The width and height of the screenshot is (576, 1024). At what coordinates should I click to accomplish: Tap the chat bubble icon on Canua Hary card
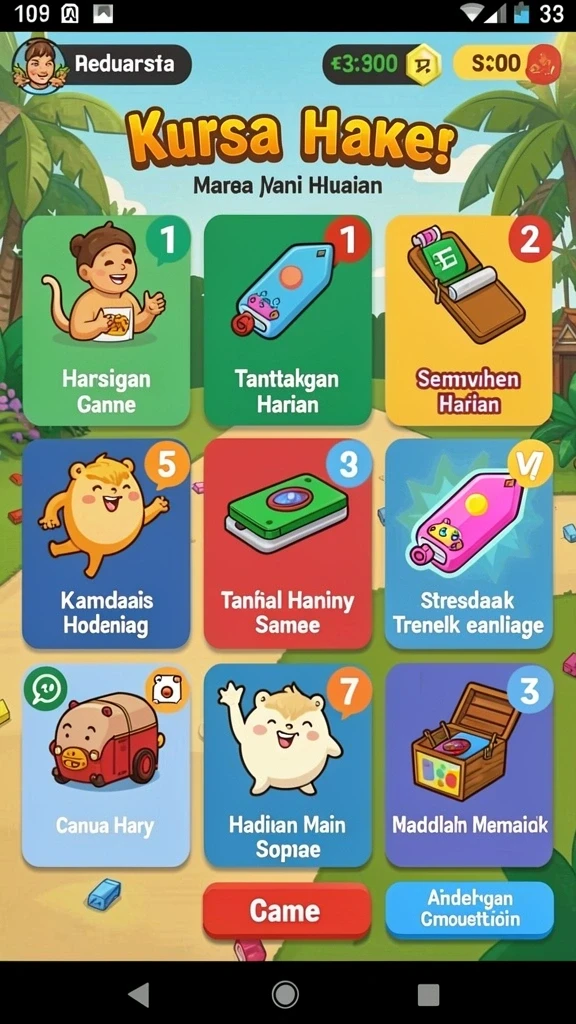tap(46, 688)
